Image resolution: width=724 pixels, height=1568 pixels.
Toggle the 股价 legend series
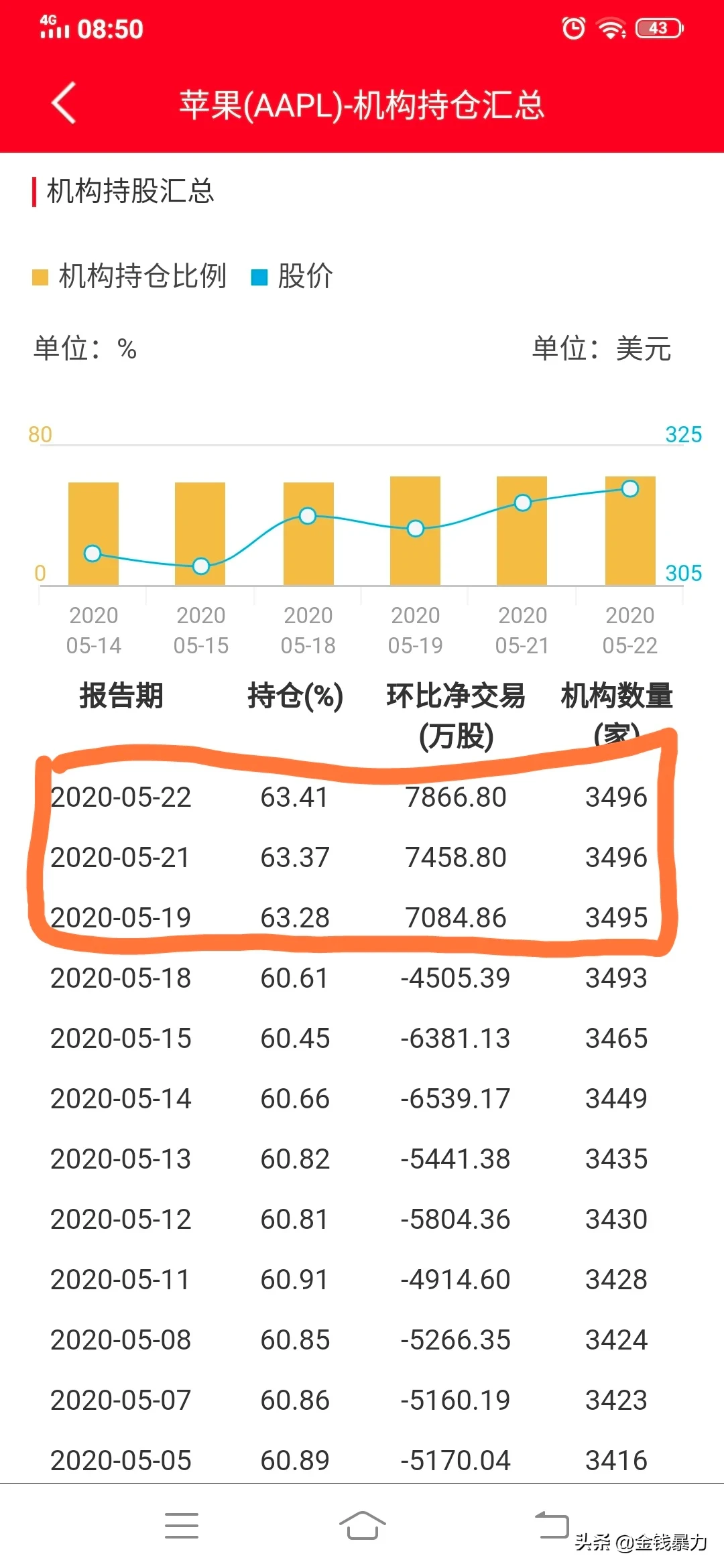point(292,276)
